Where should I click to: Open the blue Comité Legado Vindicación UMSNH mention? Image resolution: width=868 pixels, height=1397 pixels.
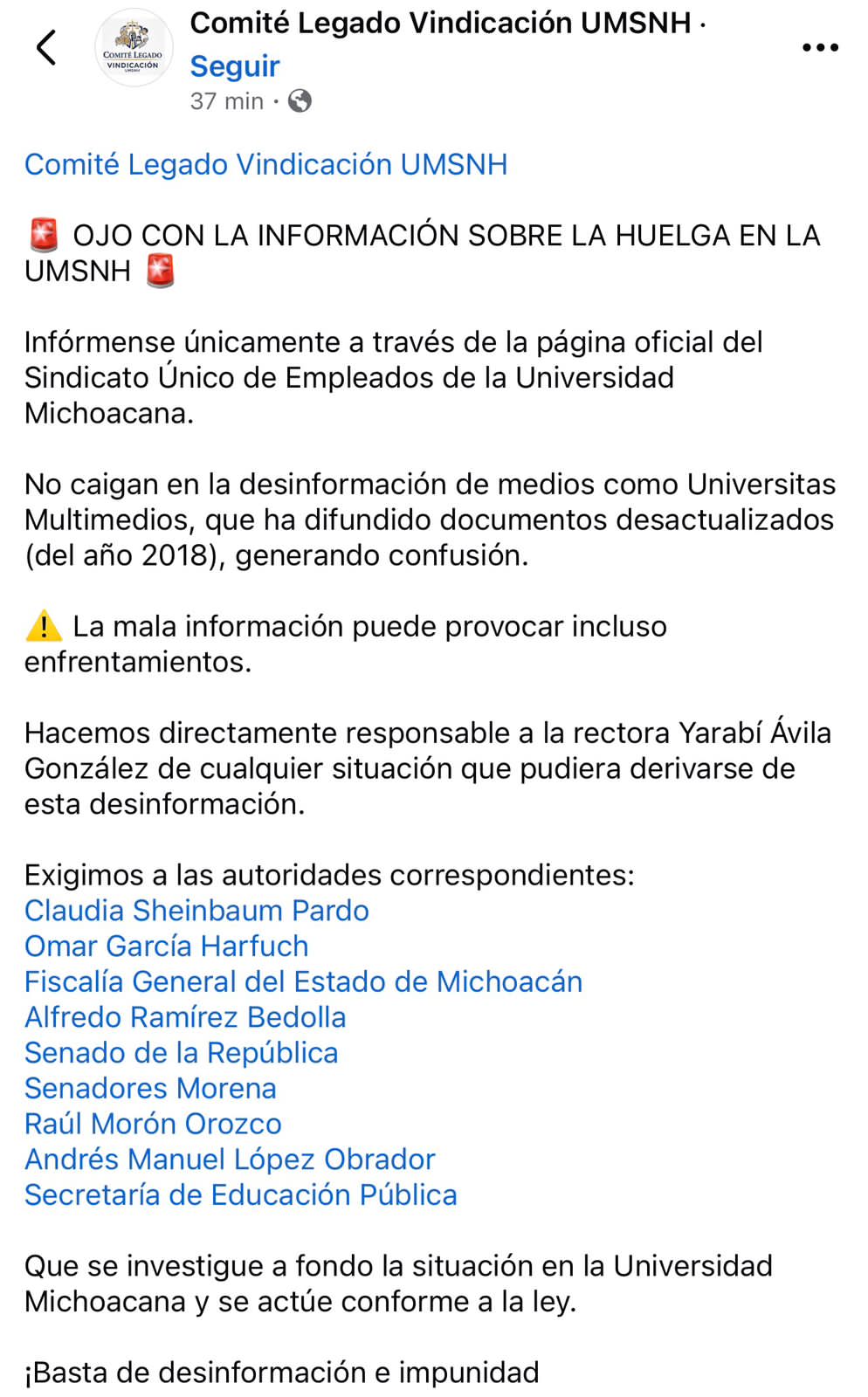click(x=265, y=164)
